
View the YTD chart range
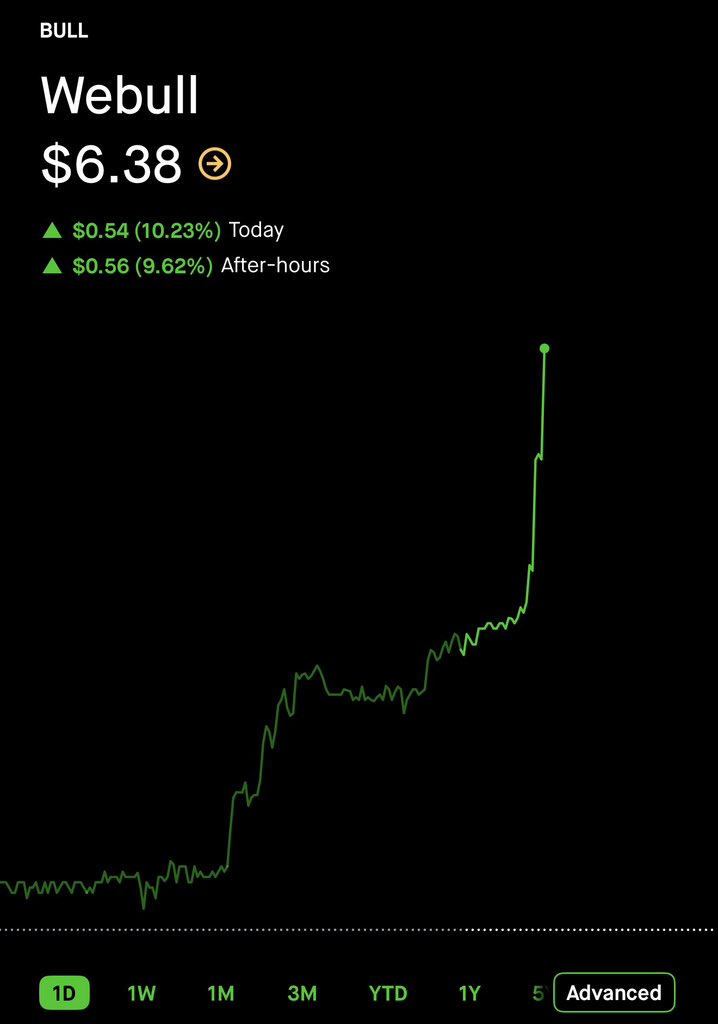click(x=388, y=993)
